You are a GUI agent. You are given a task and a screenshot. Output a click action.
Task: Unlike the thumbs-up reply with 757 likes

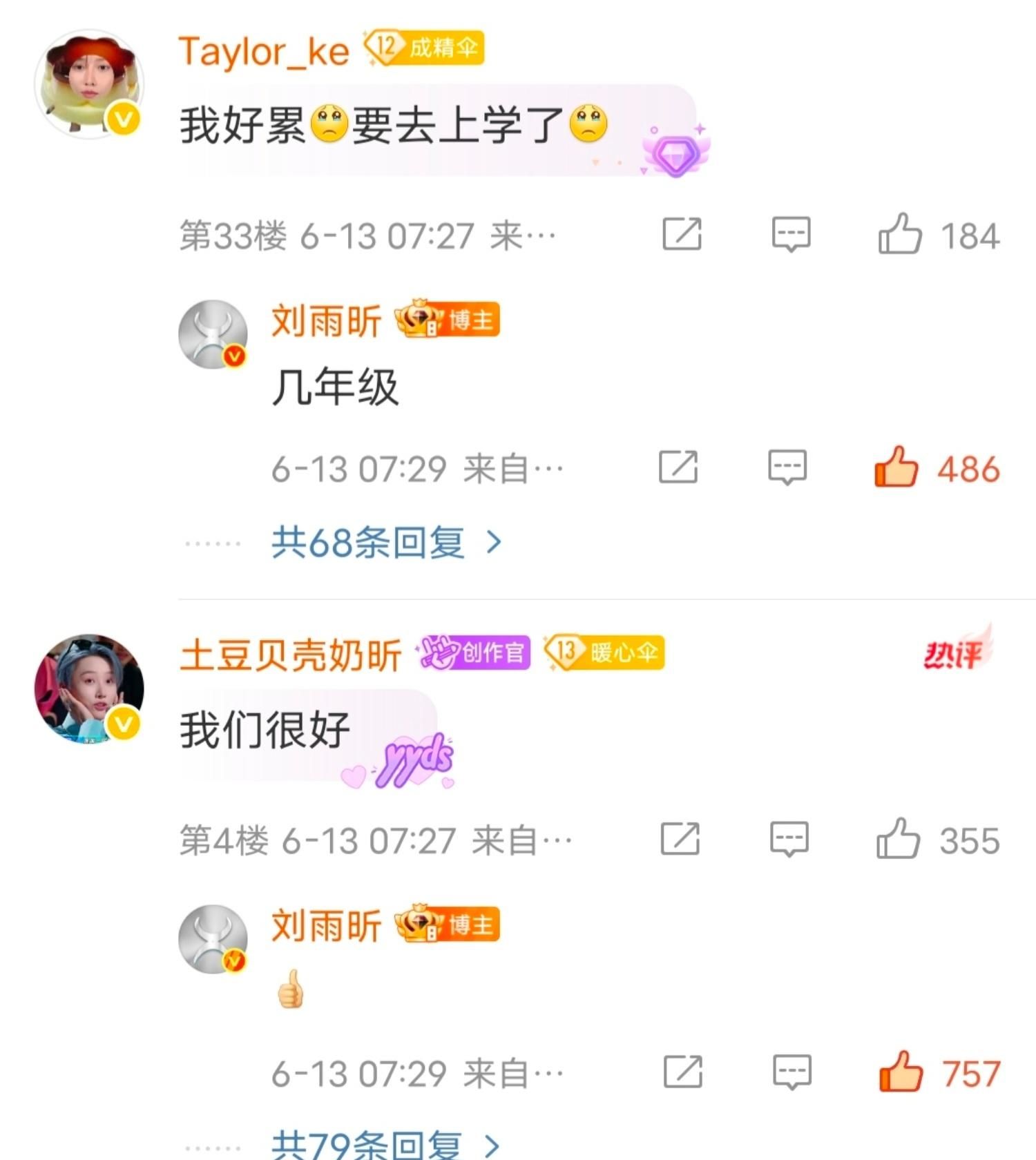pos(900,1072)
